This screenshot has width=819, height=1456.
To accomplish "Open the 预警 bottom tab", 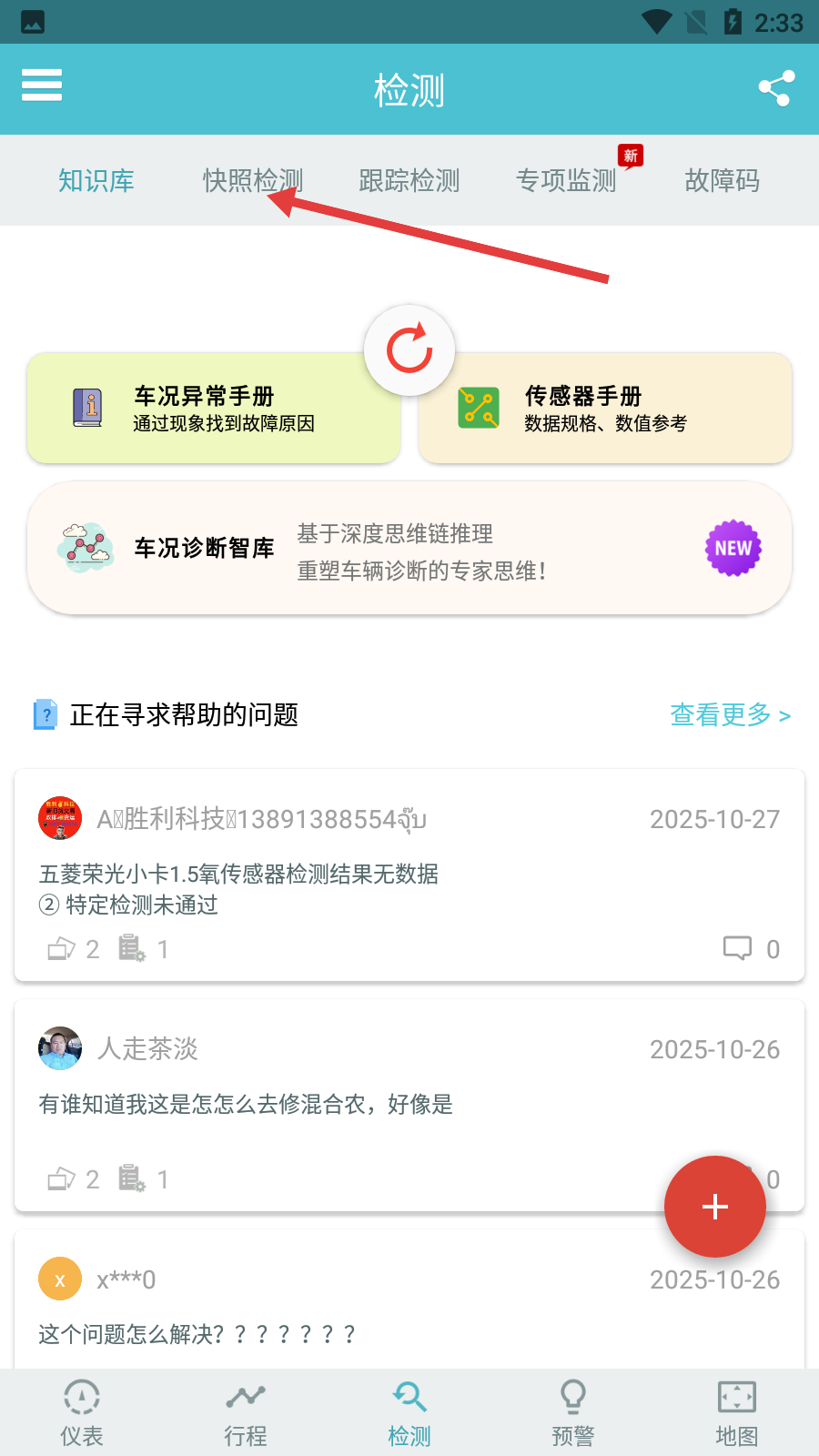I will (x=573, y=1412).
